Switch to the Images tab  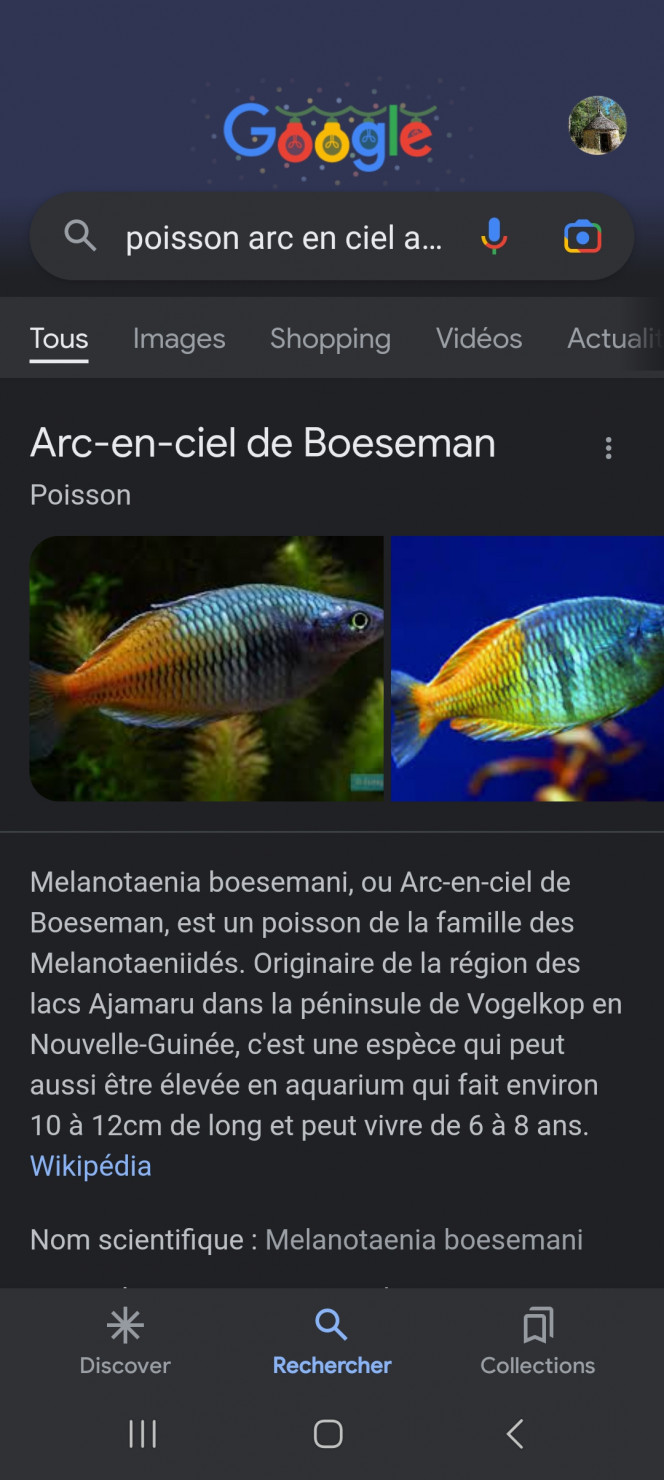tap(179, 339)
